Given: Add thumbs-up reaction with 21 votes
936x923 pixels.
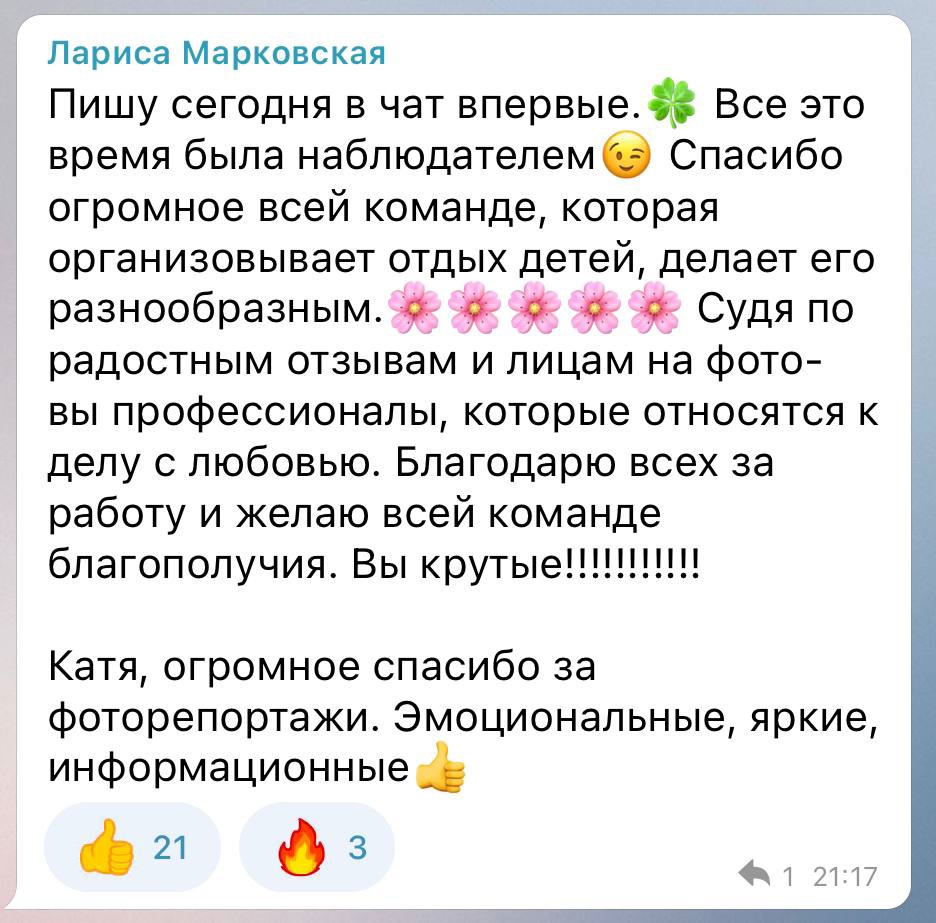Looking at the screenshot, I should click(x=133, y=848).
